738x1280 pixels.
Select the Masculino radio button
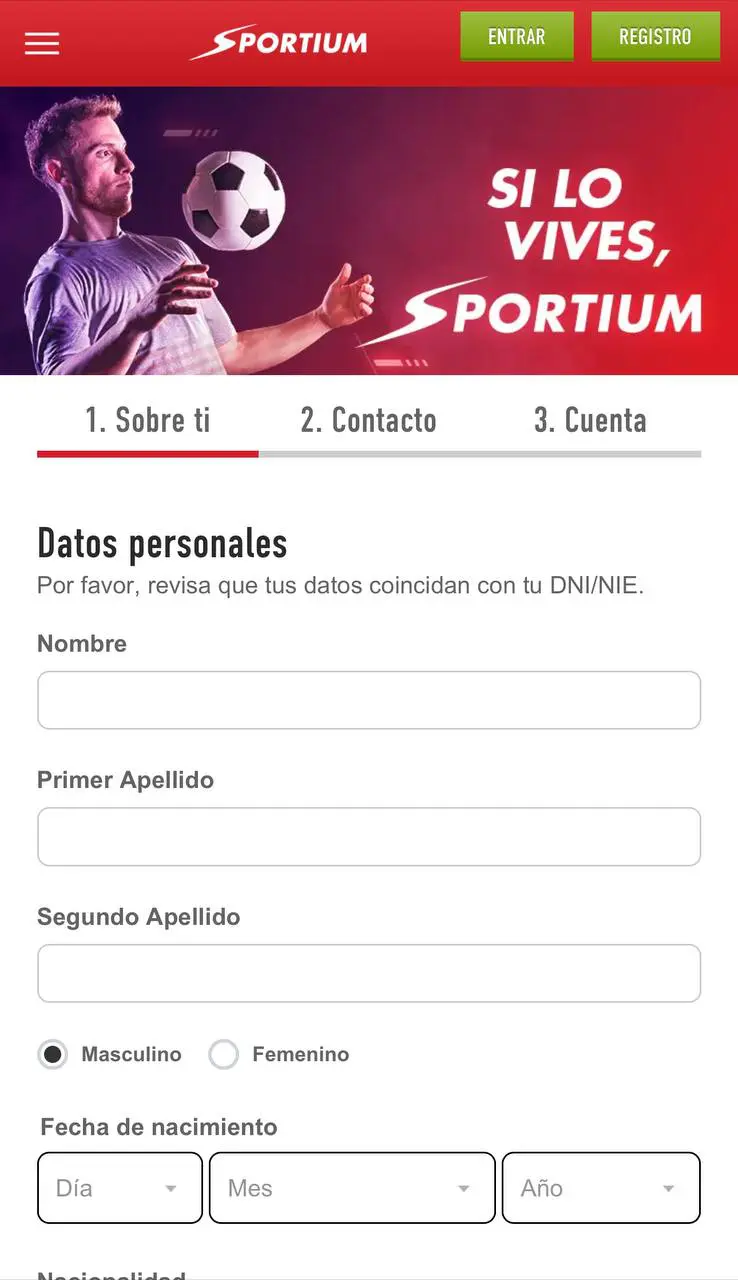click(x=52, y=1054)
